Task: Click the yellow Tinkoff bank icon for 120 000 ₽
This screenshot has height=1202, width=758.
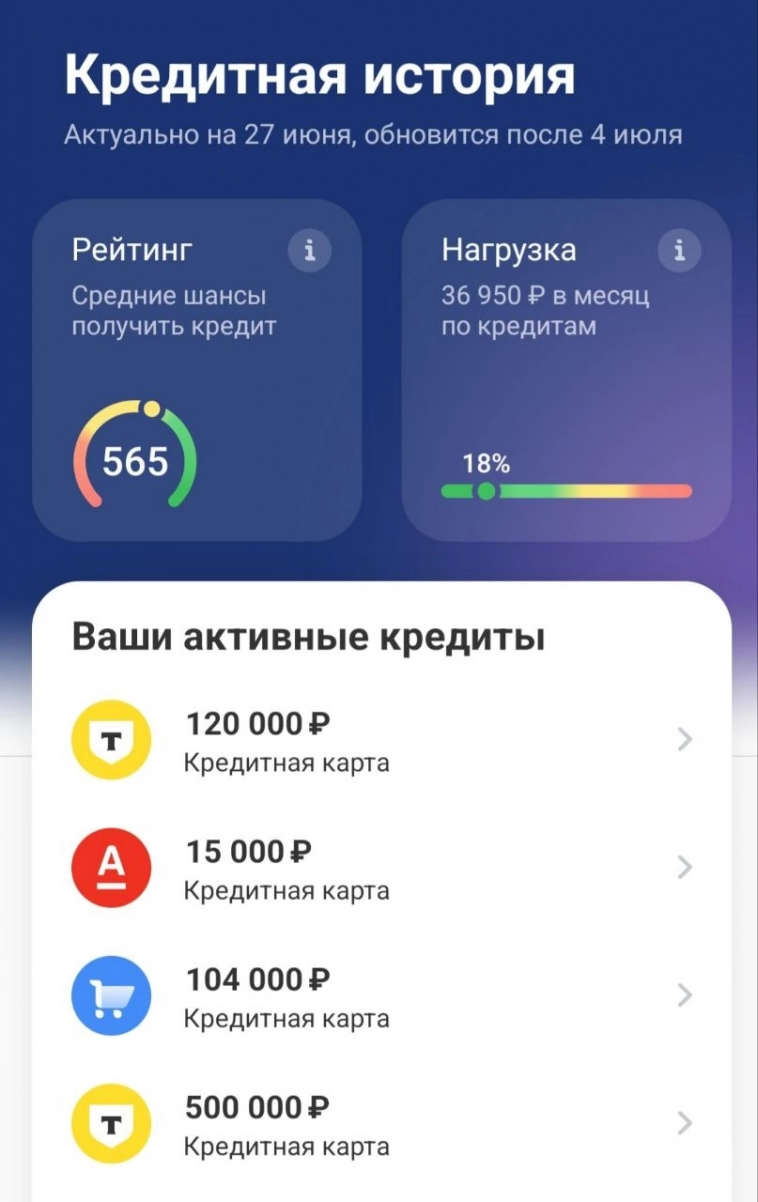Action: 113,739
